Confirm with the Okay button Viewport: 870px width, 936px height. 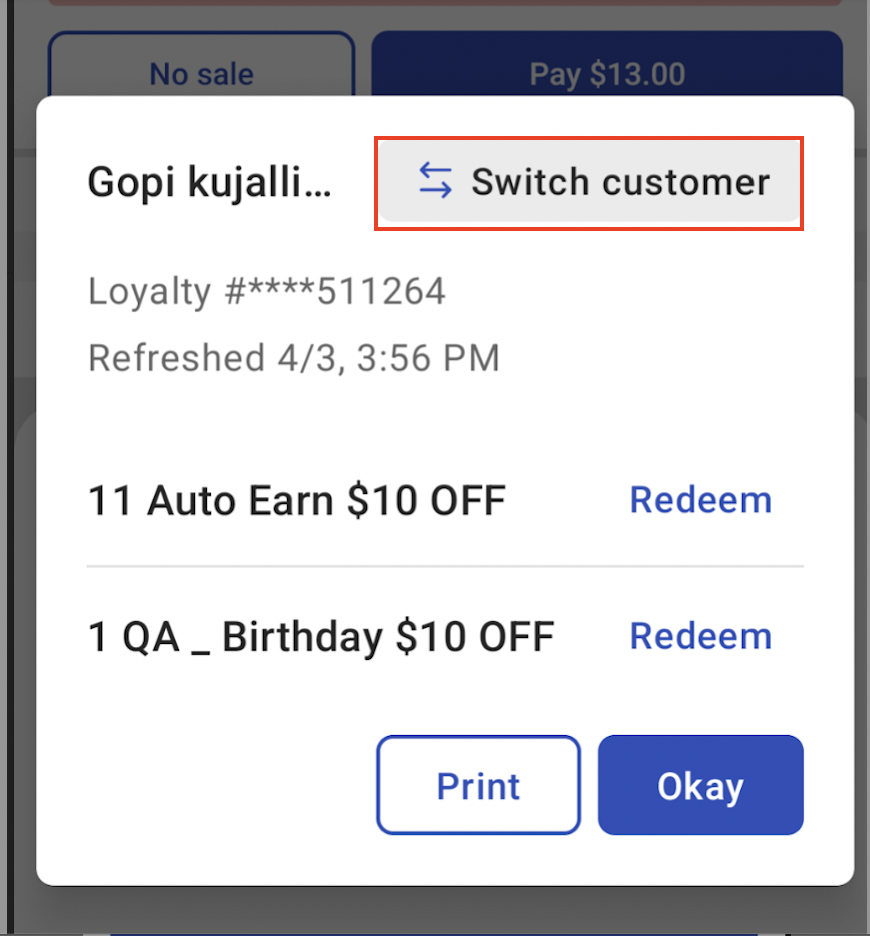(700, 786)
